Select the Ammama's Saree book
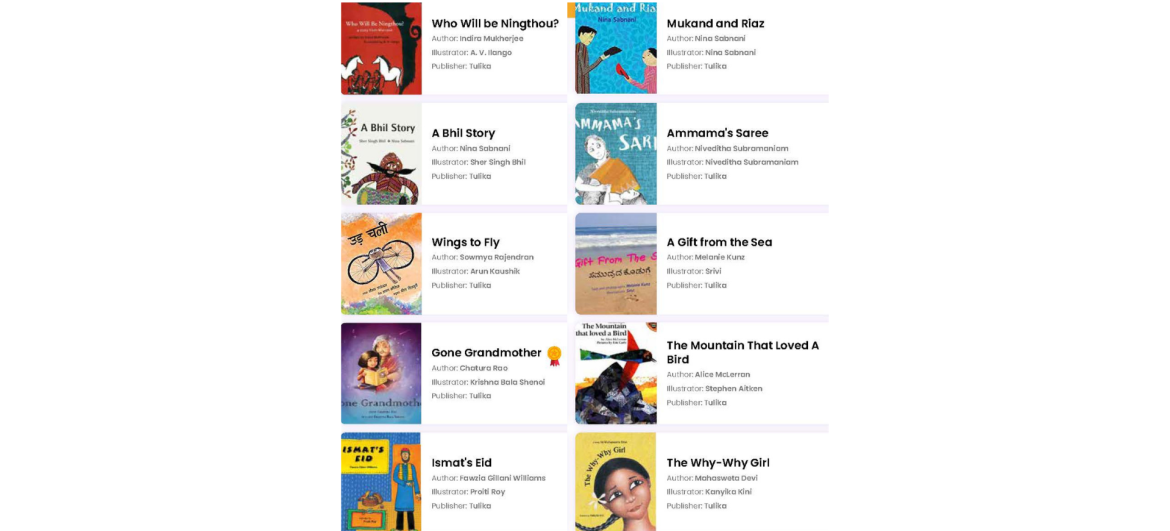The image size is (1170, 531). (717, 133)
